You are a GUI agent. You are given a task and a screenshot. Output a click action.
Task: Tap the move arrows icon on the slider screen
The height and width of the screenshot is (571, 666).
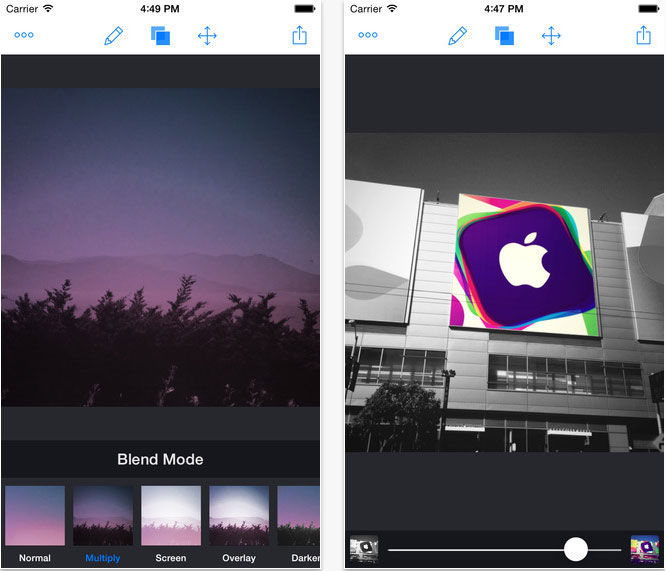point(551,36)
